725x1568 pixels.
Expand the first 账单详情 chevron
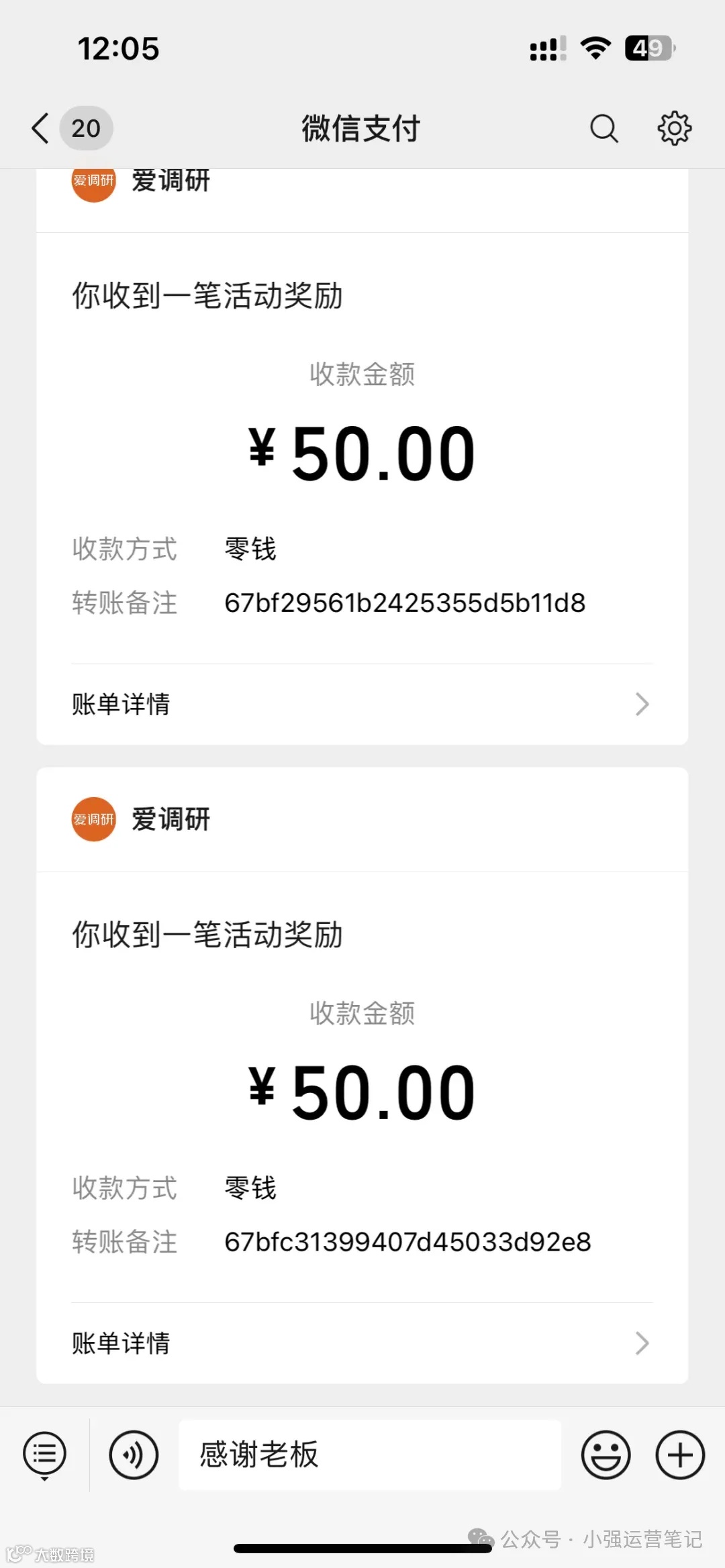(x=642, y=705)
